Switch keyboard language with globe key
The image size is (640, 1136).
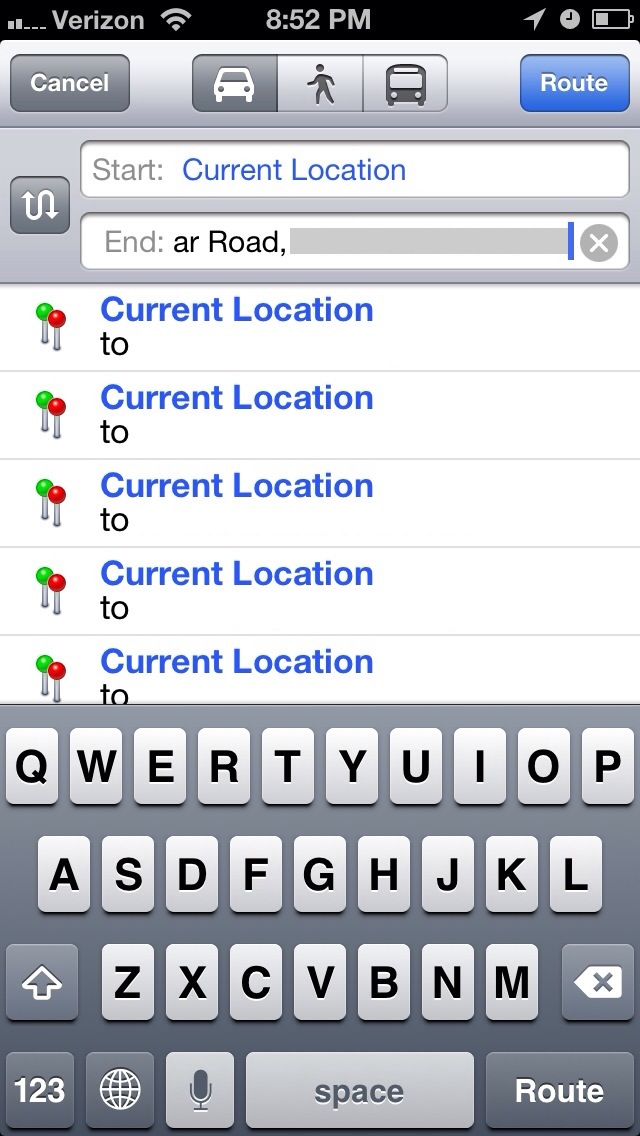(x=120, y=1090)
